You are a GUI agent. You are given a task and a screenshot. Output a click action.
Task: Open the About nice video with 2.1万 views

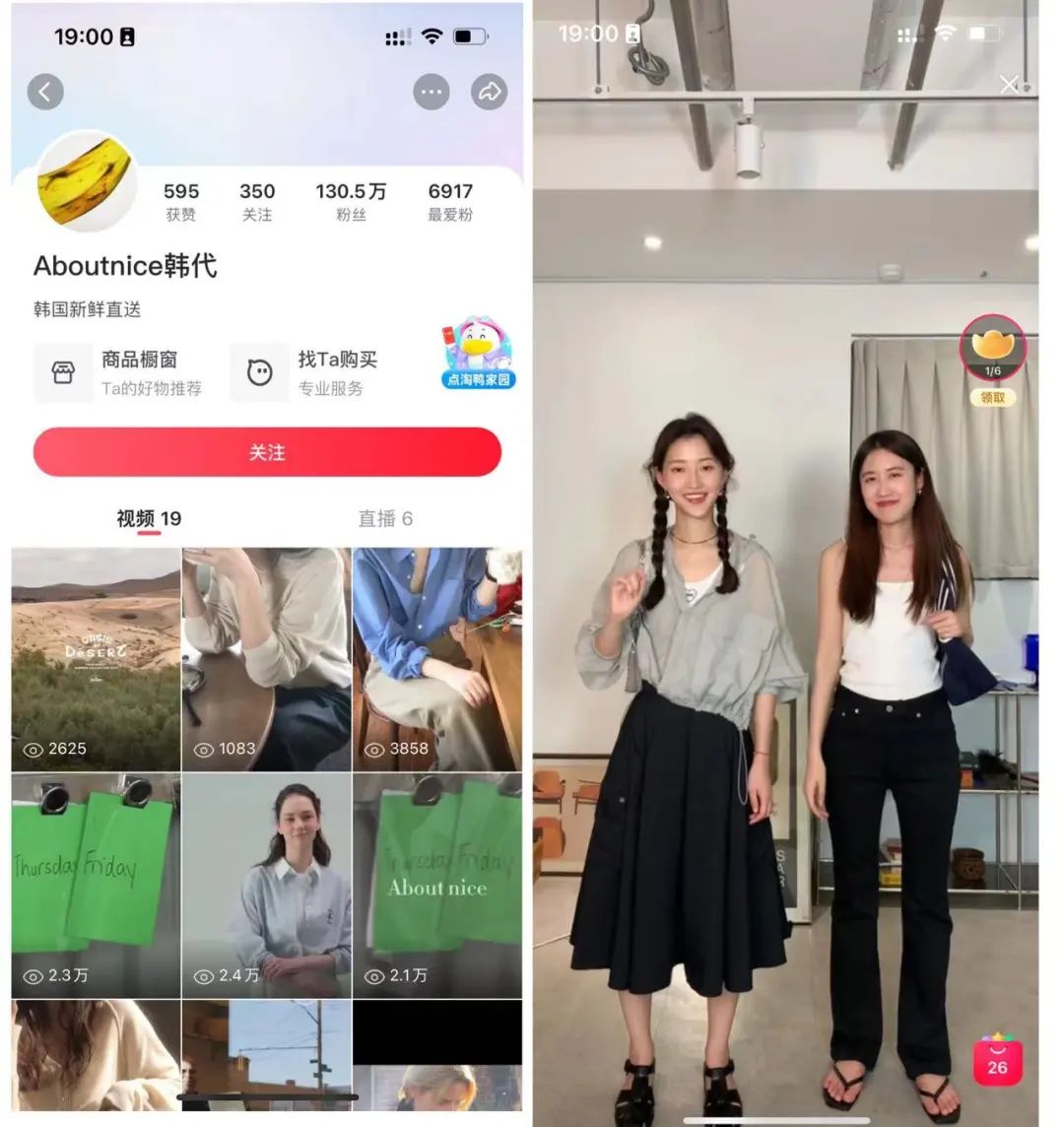[x=437, y=885]
